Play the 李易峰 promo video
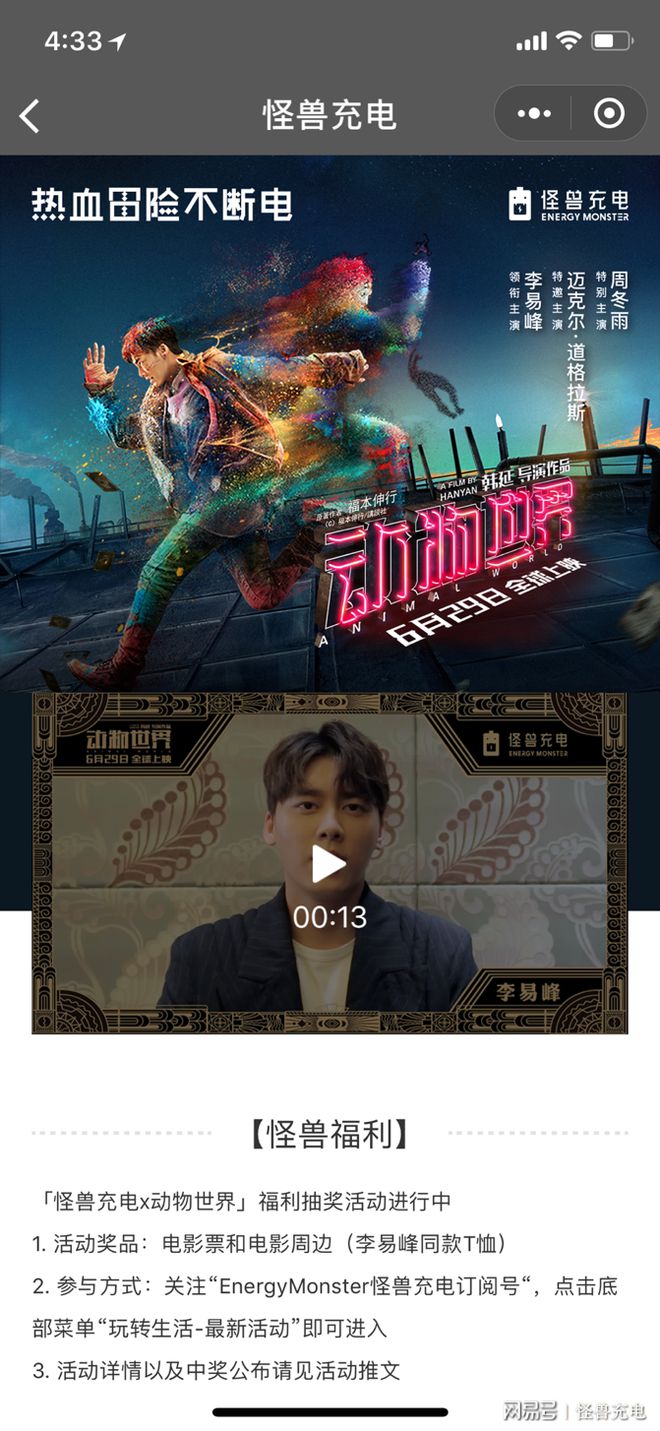 pos(328,865)
